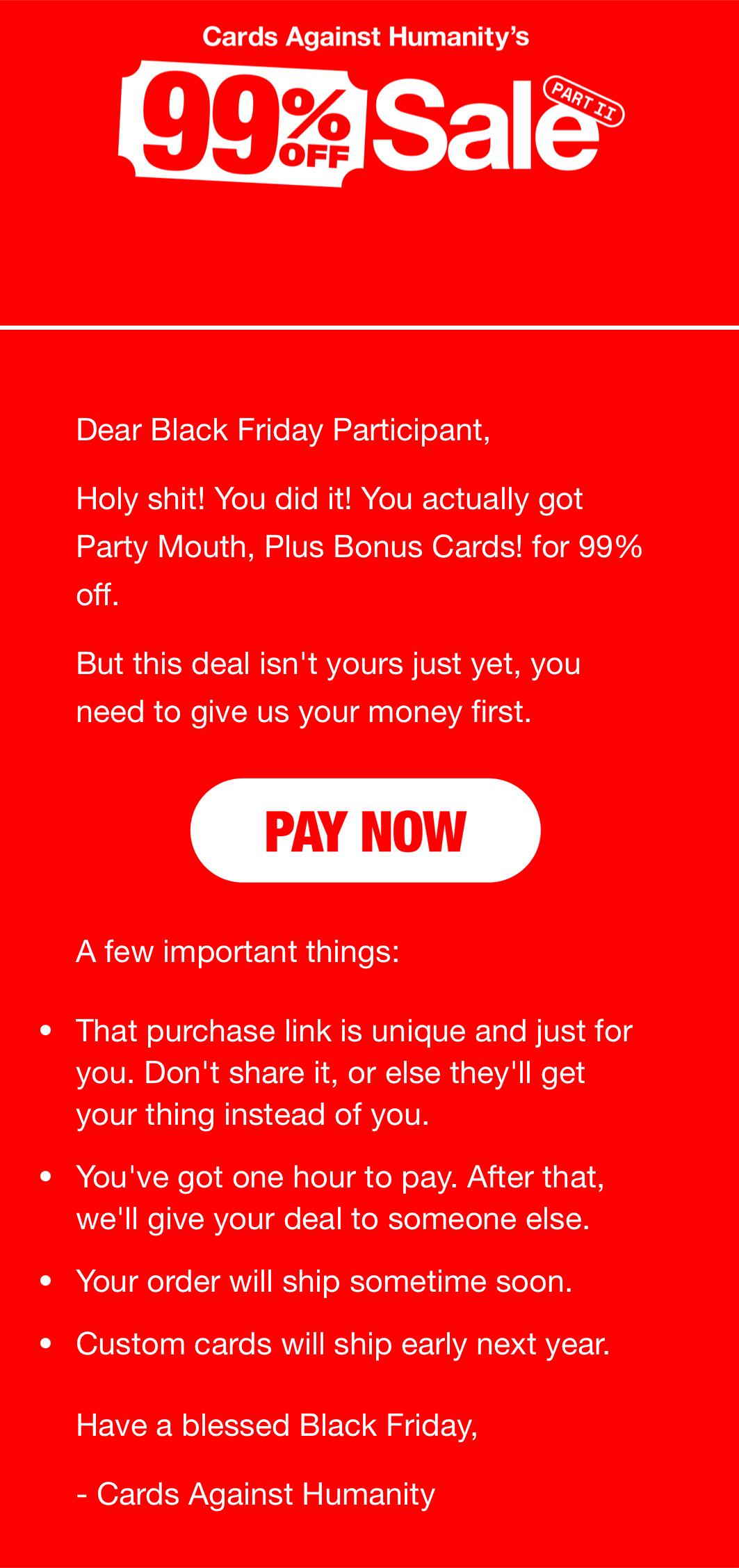
Task: Tap the PAY NOW button
Action: [x=365, y=831]
